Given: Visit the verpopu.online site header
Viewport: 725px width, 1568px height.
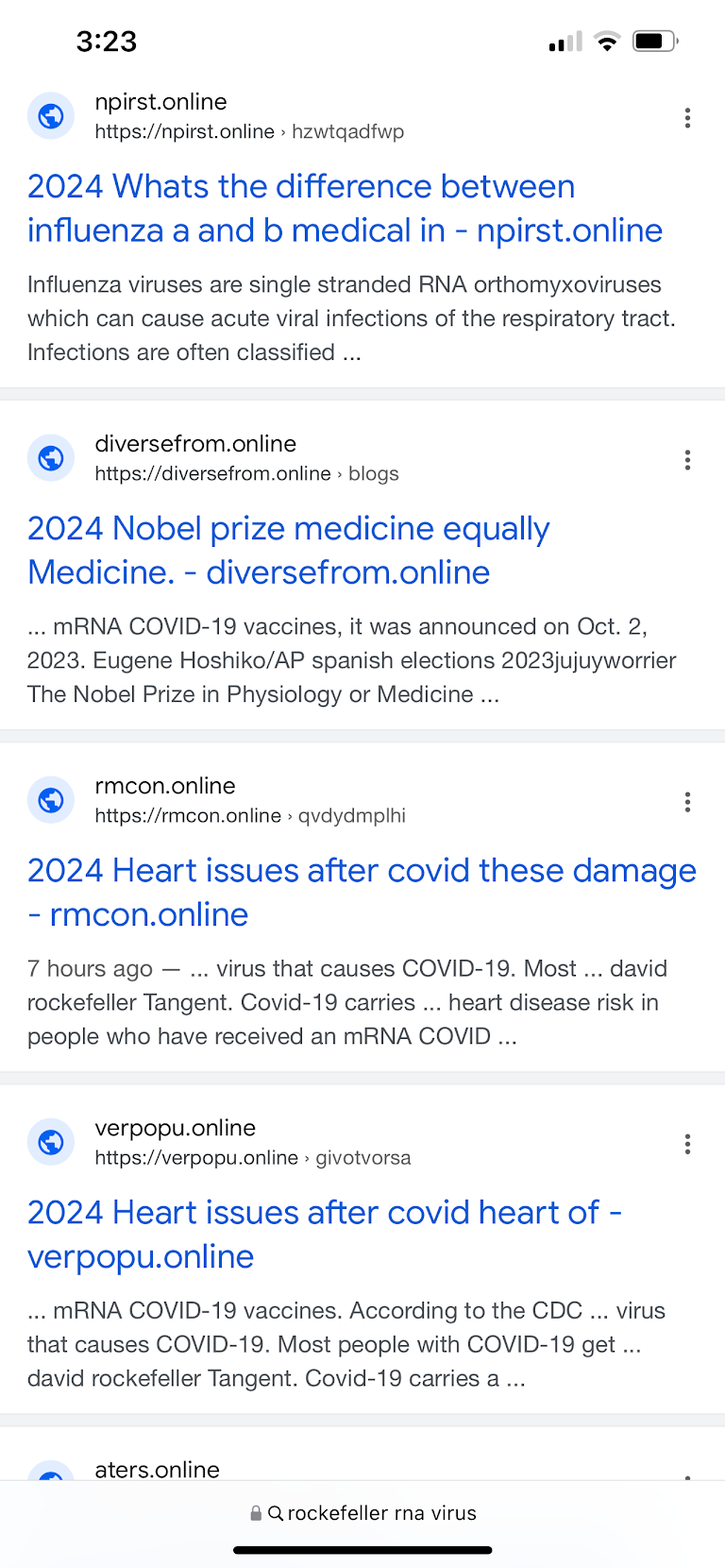Looking at the screenshot, I should [220, 1142].
